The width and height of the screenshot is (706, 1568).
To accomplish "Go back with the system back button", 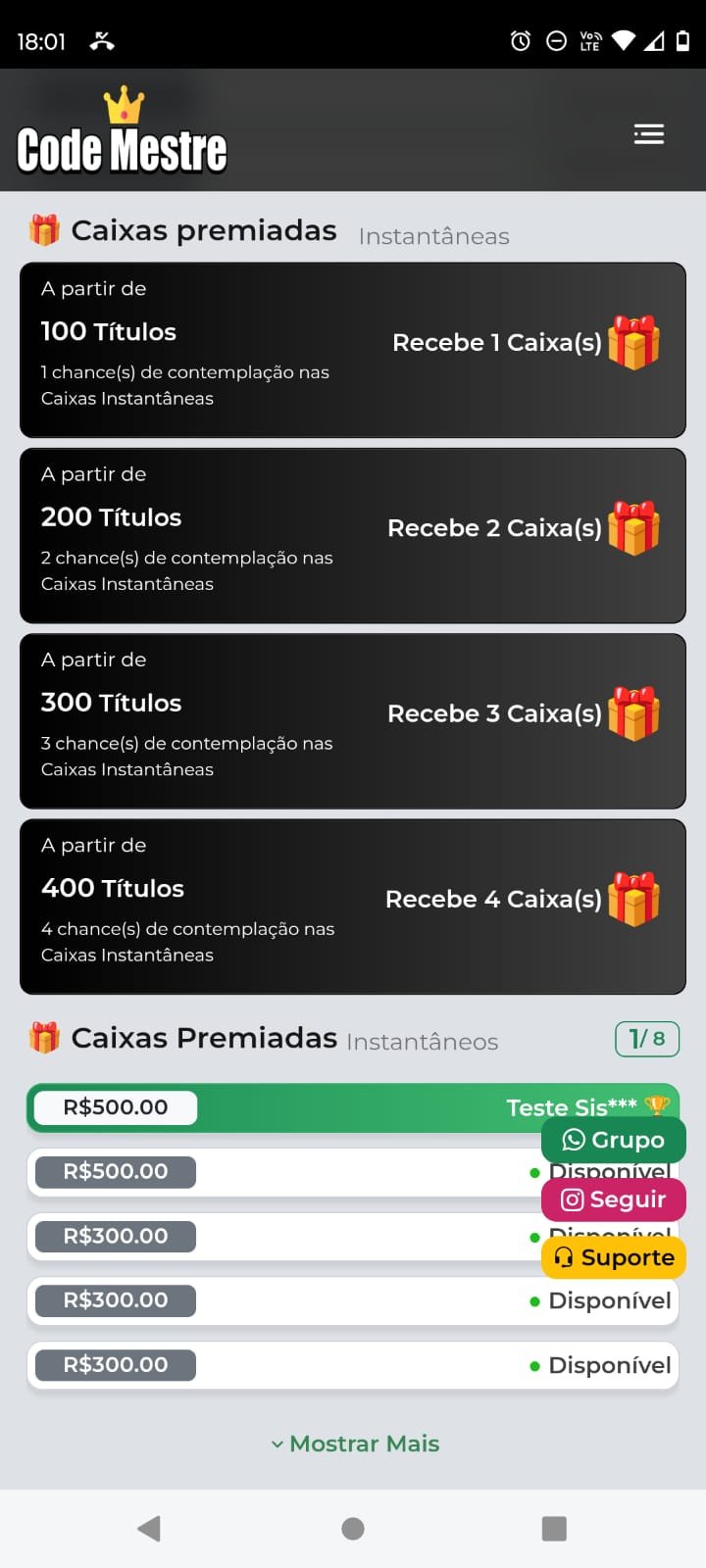I will click(149, 1529).
